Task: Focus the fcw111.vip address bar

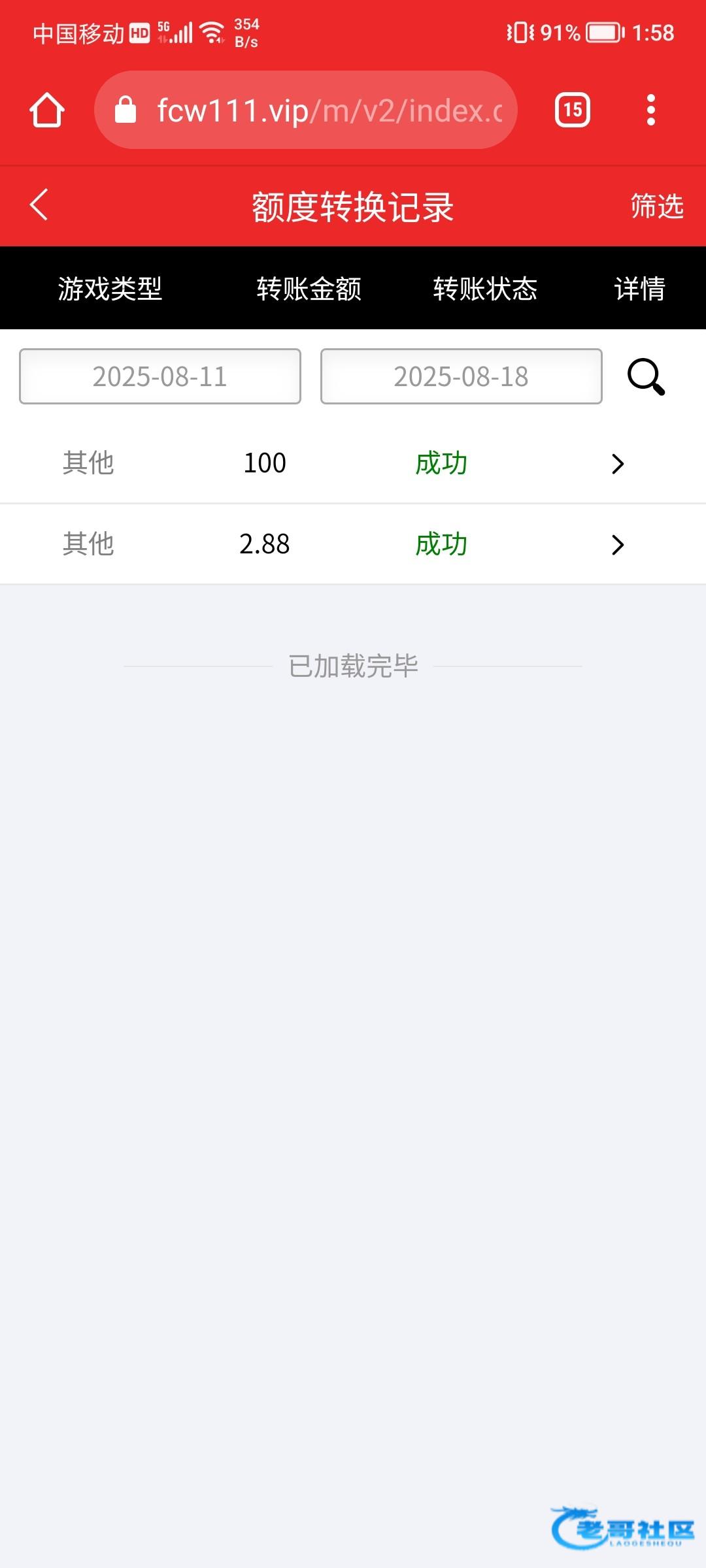Action: 306,110
